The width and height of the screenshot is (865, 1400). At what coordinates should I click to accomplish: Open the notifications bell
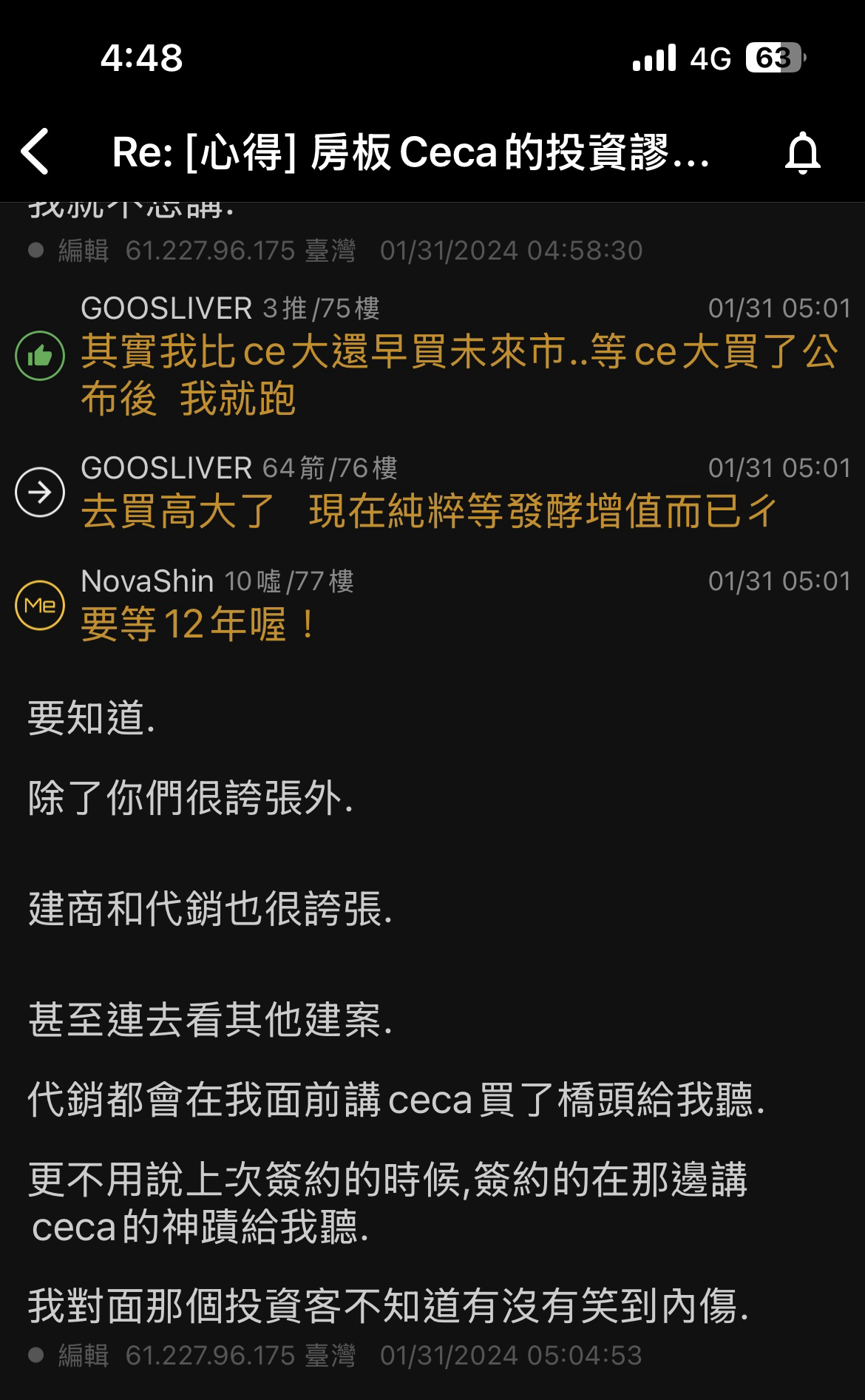[x=802, y=153]
